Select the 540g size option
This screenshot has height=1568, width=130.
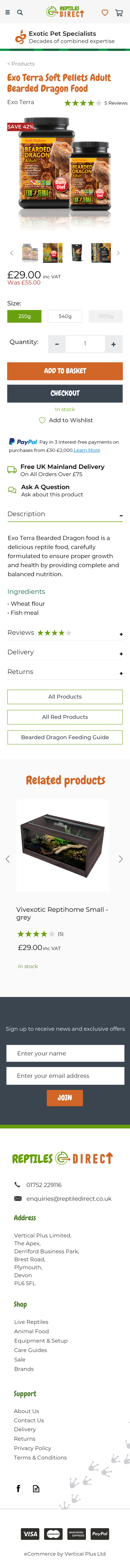(x=65, y=316)
